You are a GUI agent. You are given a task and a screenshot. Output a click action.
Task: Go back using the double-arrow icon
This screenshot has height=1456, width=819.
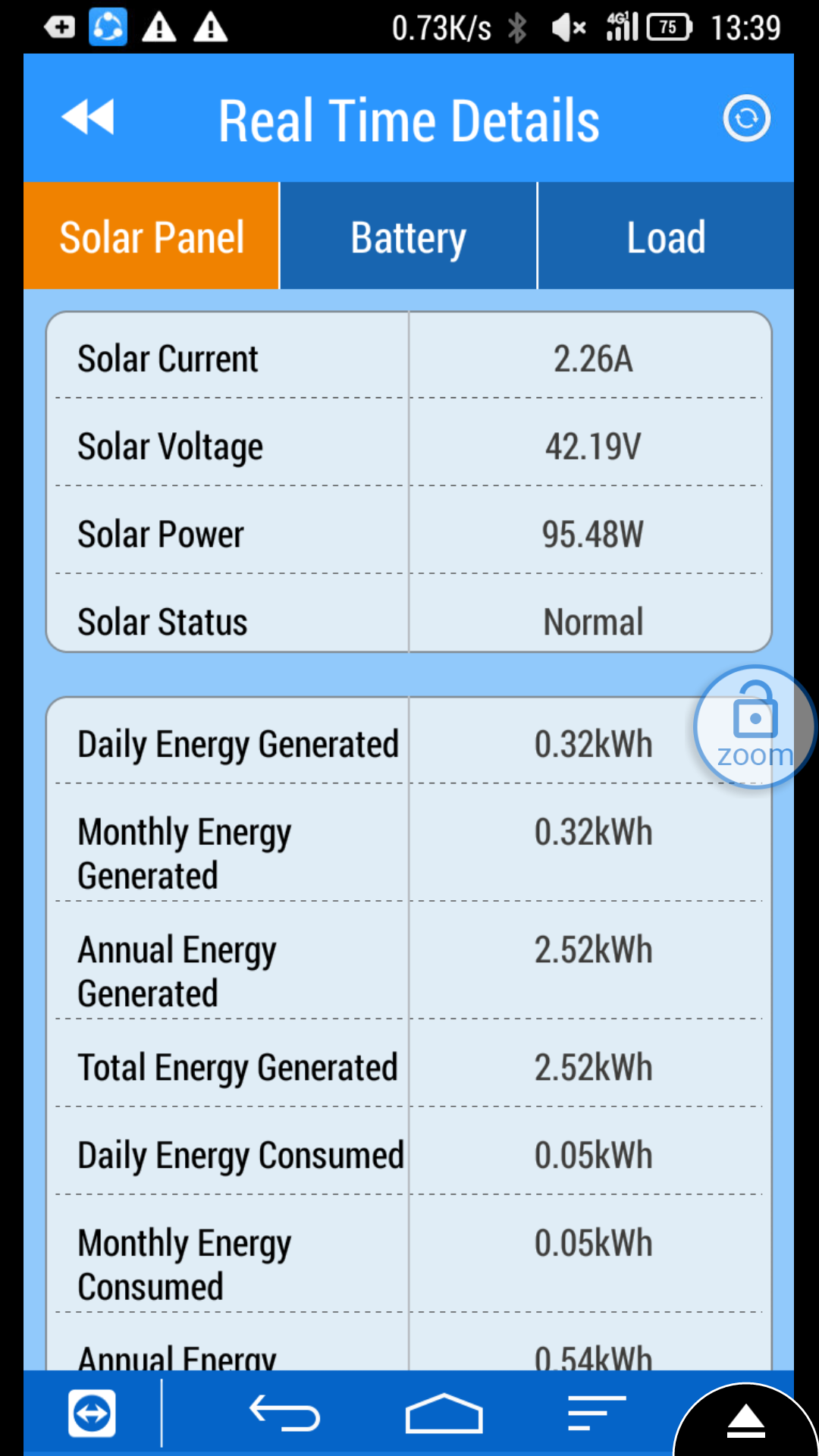tap(88, 118)
